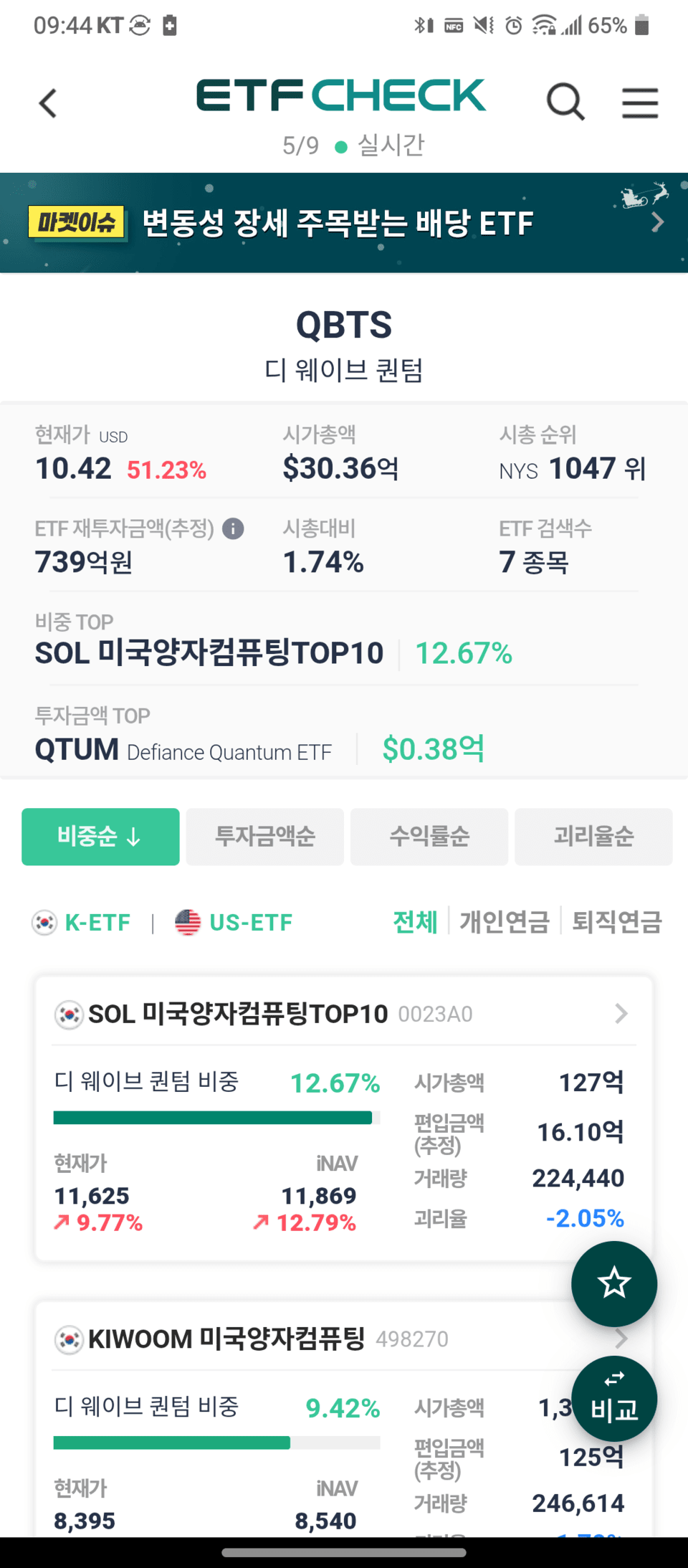The width and height of the screenshot is (688, 1568).
Task: Expand the 마켓이슈 banner via its chevron
Action: (657, 222)
